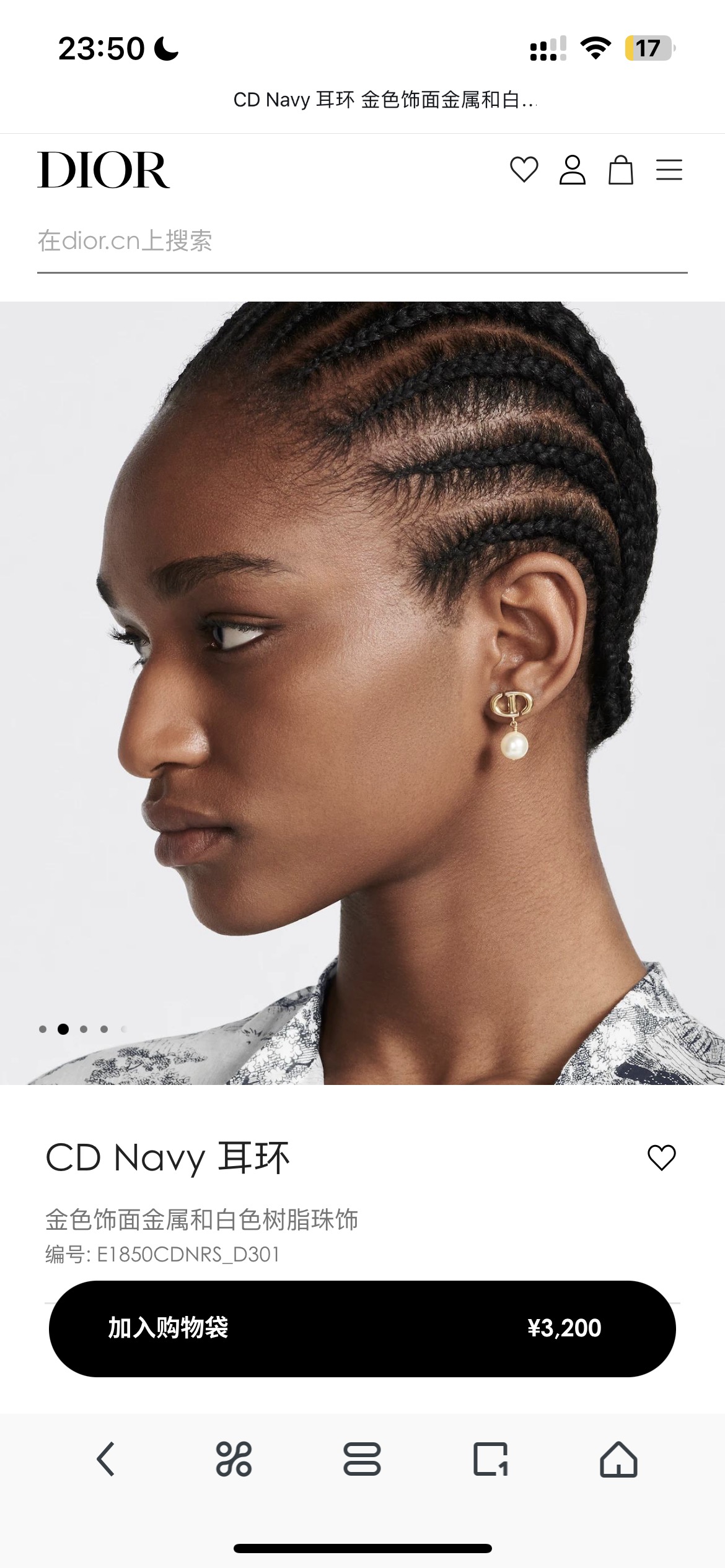Open the wishlist heart in header

[x=524, y=170]
